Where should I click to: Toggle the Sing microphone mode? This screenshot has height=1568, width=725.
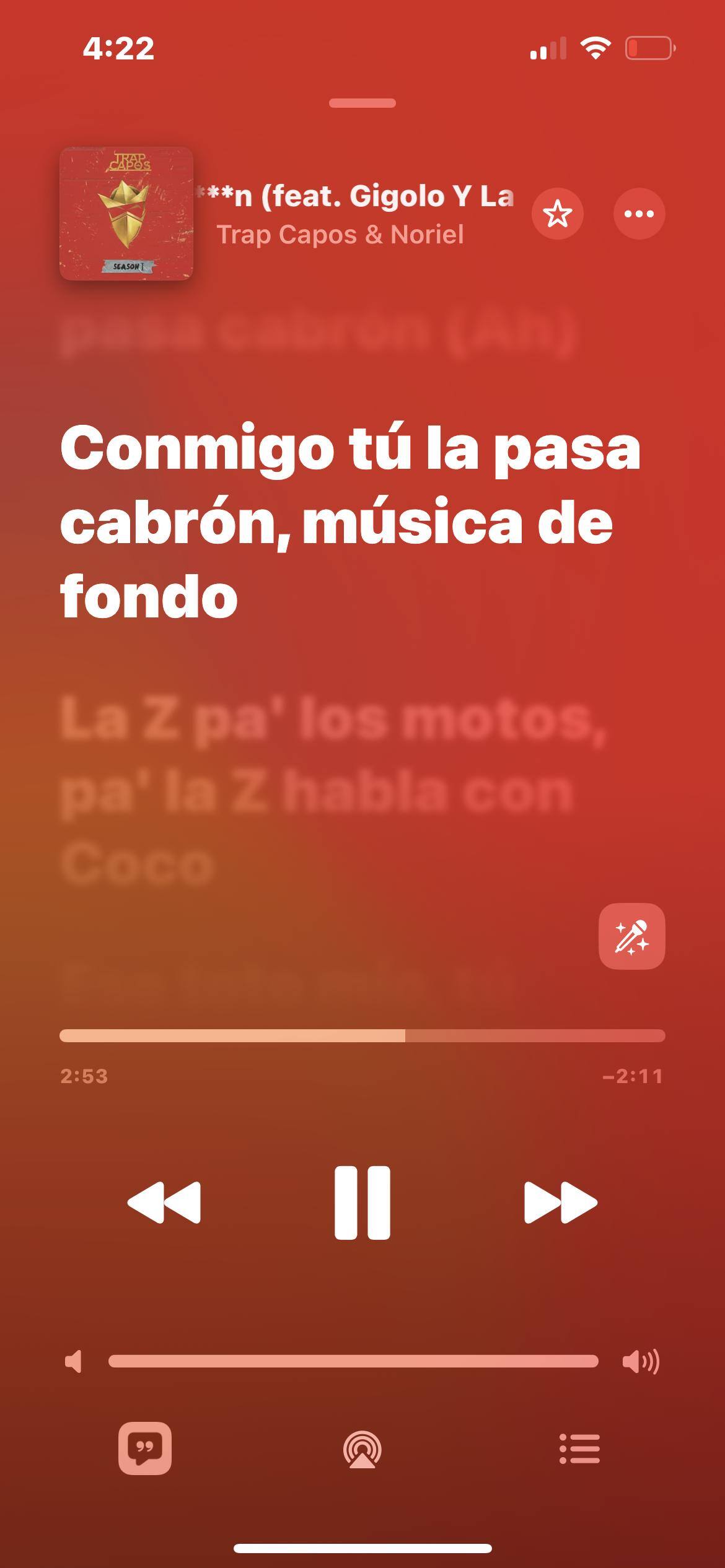[631, 936]
